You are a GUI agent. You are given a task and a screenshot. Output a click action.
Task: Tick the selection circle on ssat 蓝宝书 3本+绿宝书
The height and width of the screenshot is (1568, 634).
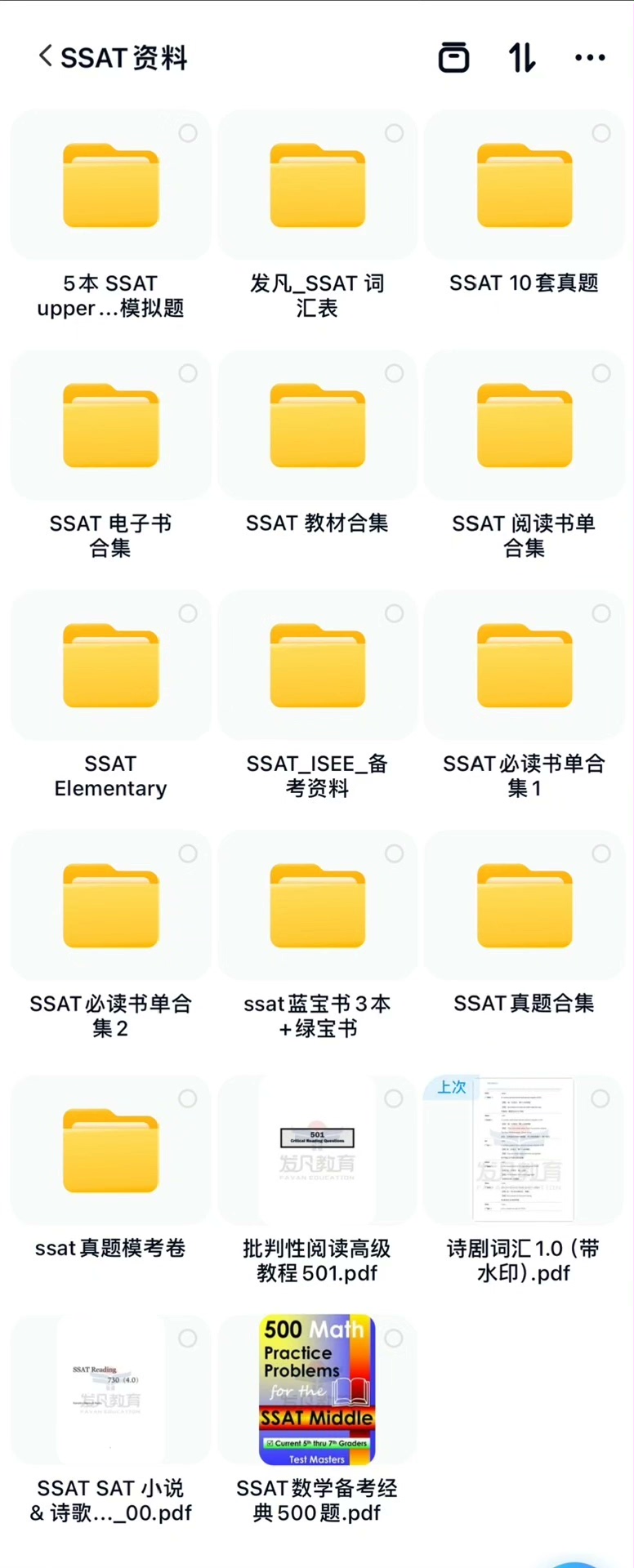click(x=394, y=853)
